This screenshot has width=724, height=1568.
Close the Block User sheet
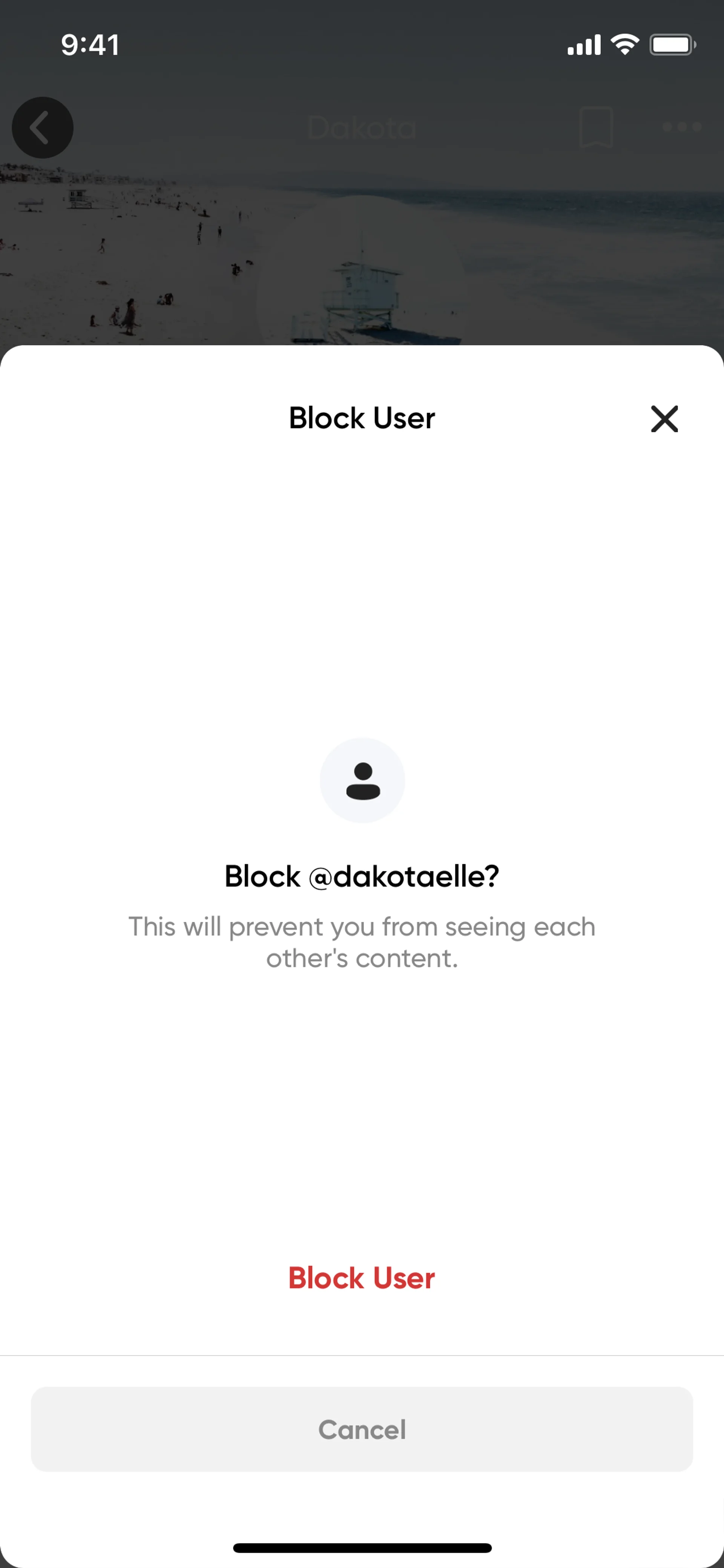pyautogui.click(x=664, y=419)
